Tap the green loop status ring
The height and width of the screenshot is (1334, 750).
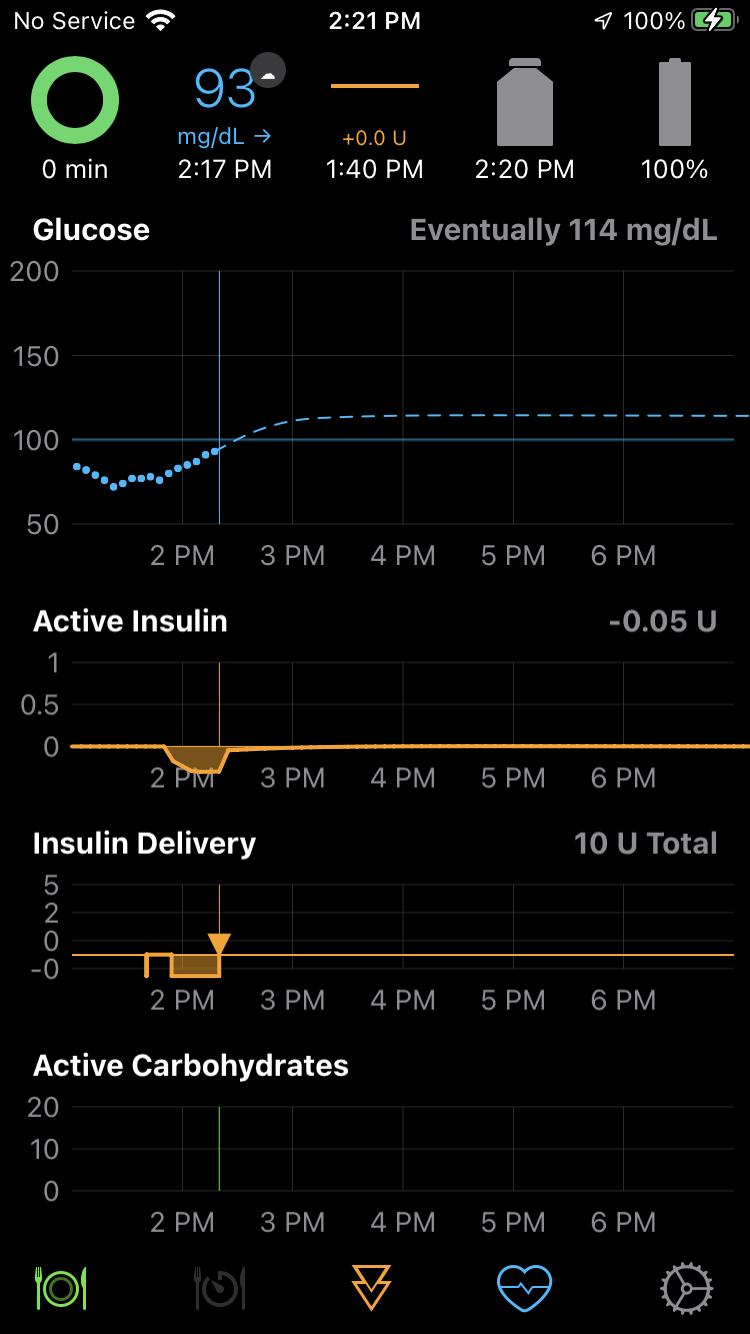(75, 100)
